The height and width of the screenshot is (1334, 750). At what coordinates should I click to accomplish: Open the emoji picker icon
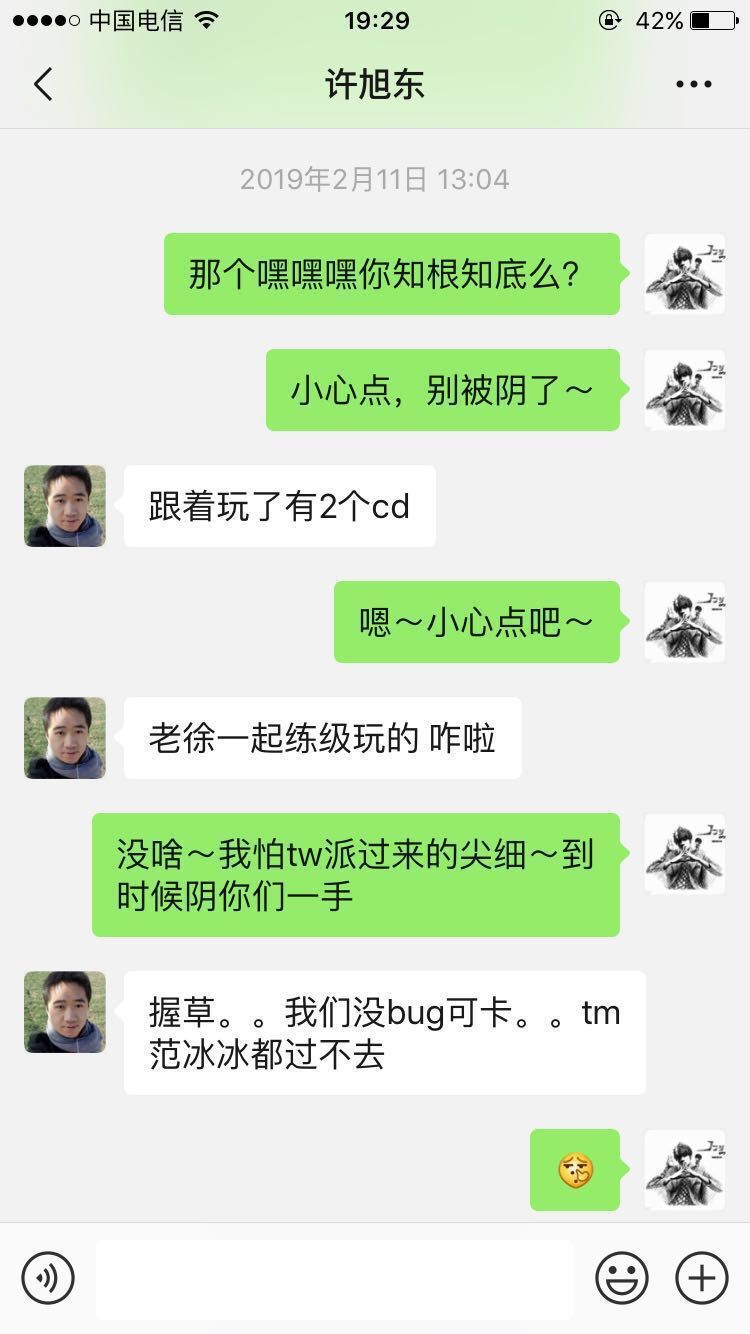[x=622, y=1278]
